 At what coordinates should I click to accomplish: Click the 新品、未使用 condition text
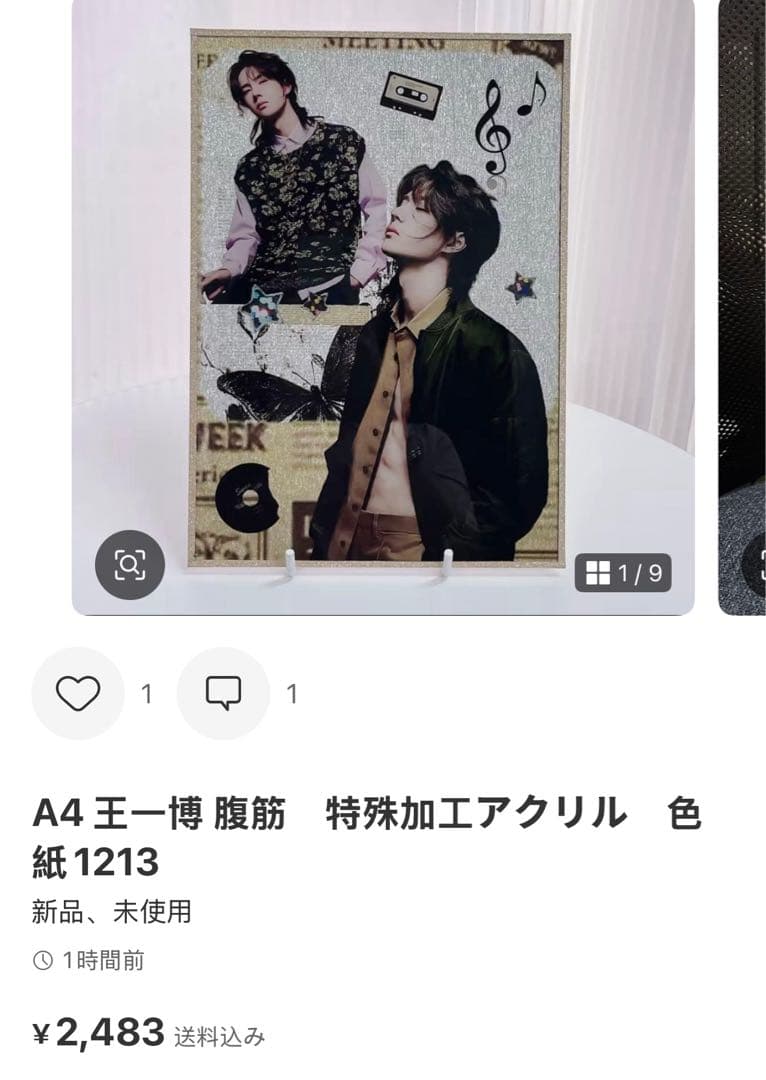coord(100,910)
